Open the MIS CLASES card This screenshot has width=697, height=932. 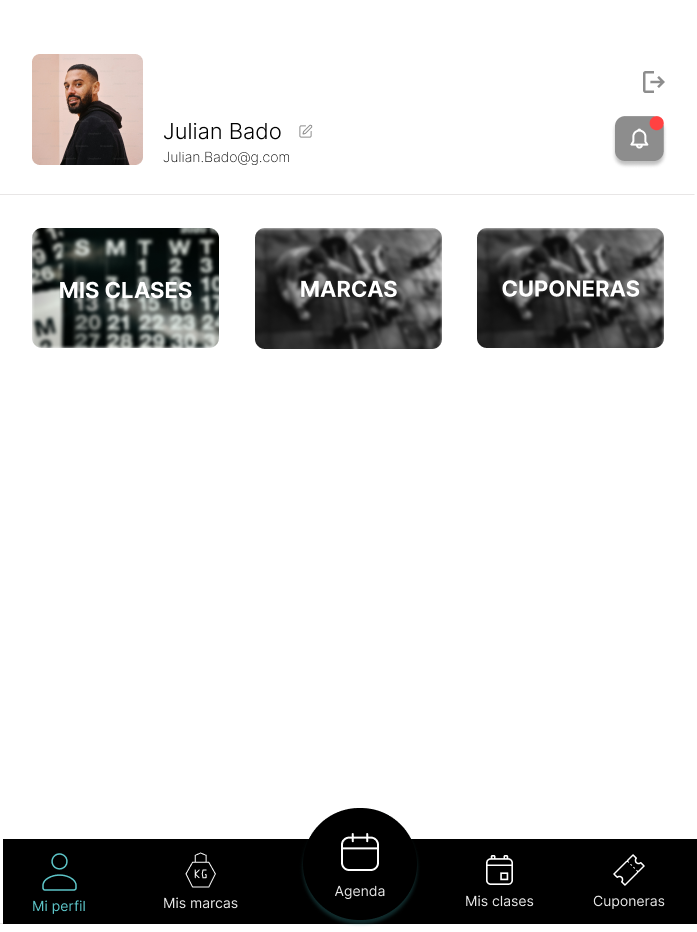click(125, 288)
